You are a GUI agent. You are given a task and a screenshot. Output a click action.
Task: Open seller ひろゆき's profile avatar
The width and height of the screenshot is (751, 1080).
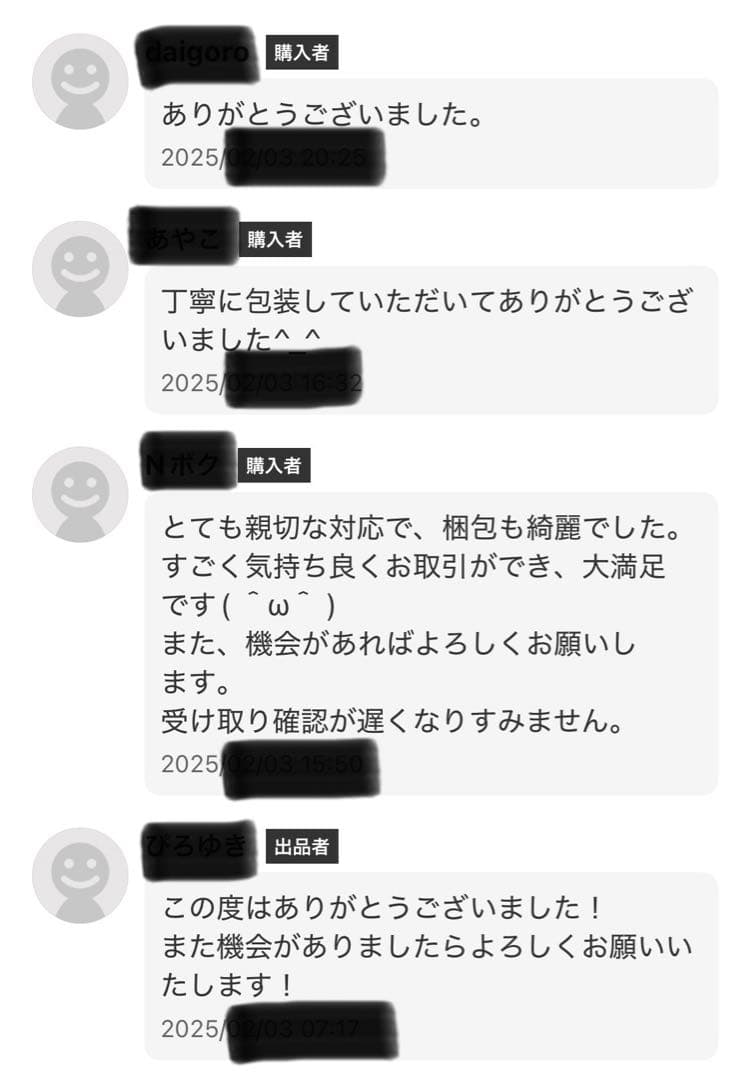click(80, 875)
